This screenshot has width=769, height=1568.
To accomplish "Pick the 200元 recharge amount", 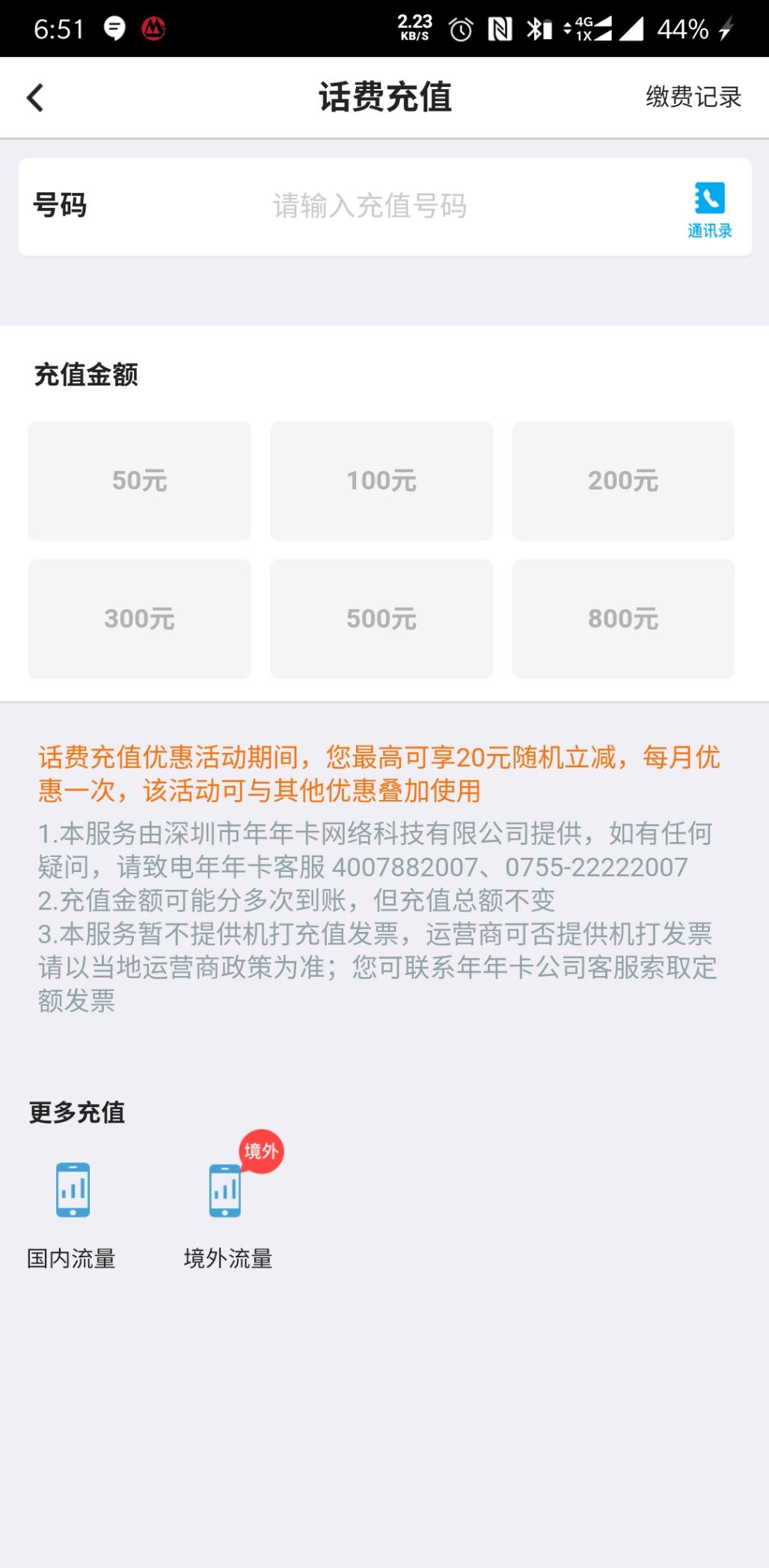I will click(623, 481).
